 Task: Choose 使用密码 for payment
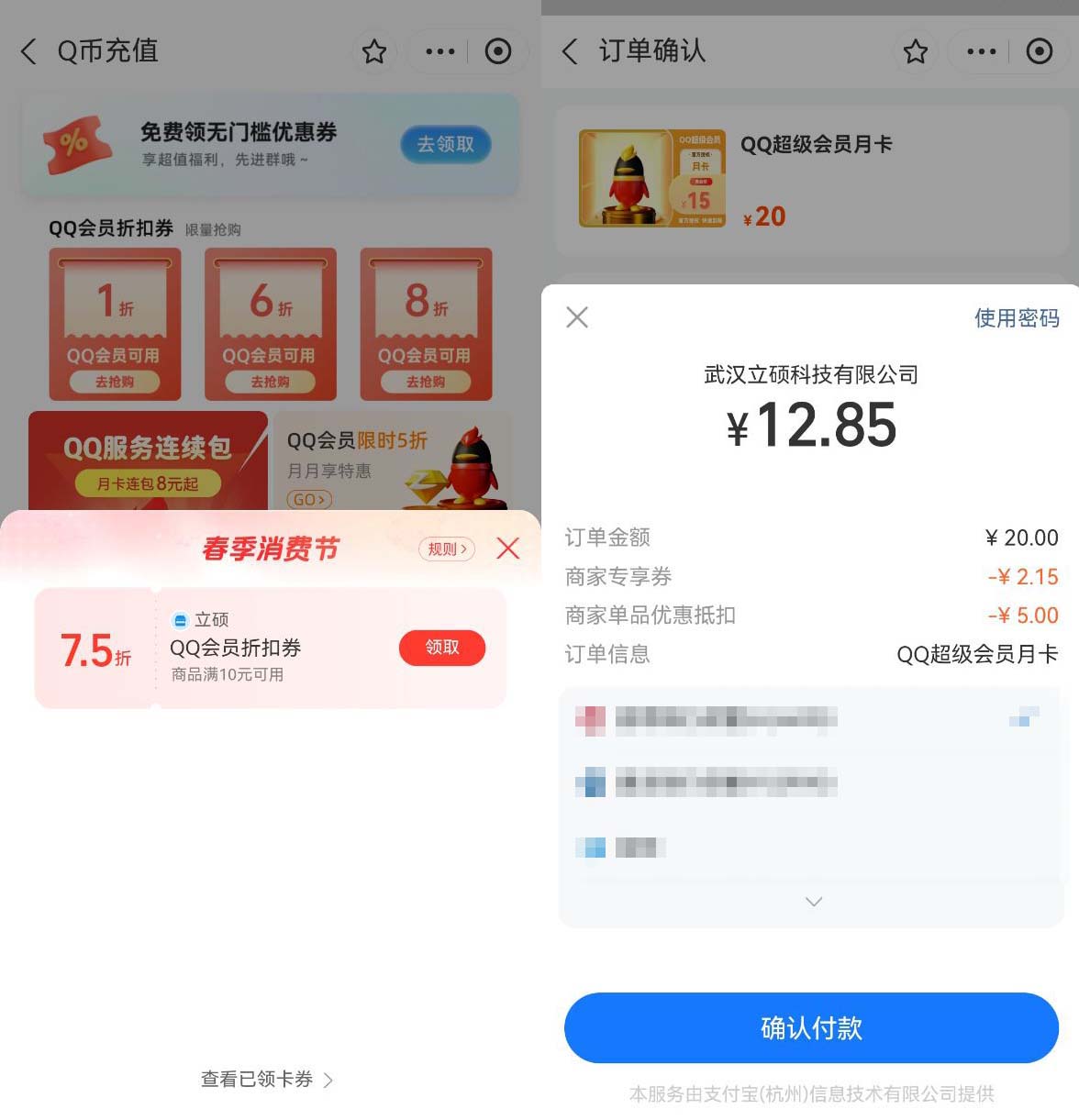coord(1016,318)
